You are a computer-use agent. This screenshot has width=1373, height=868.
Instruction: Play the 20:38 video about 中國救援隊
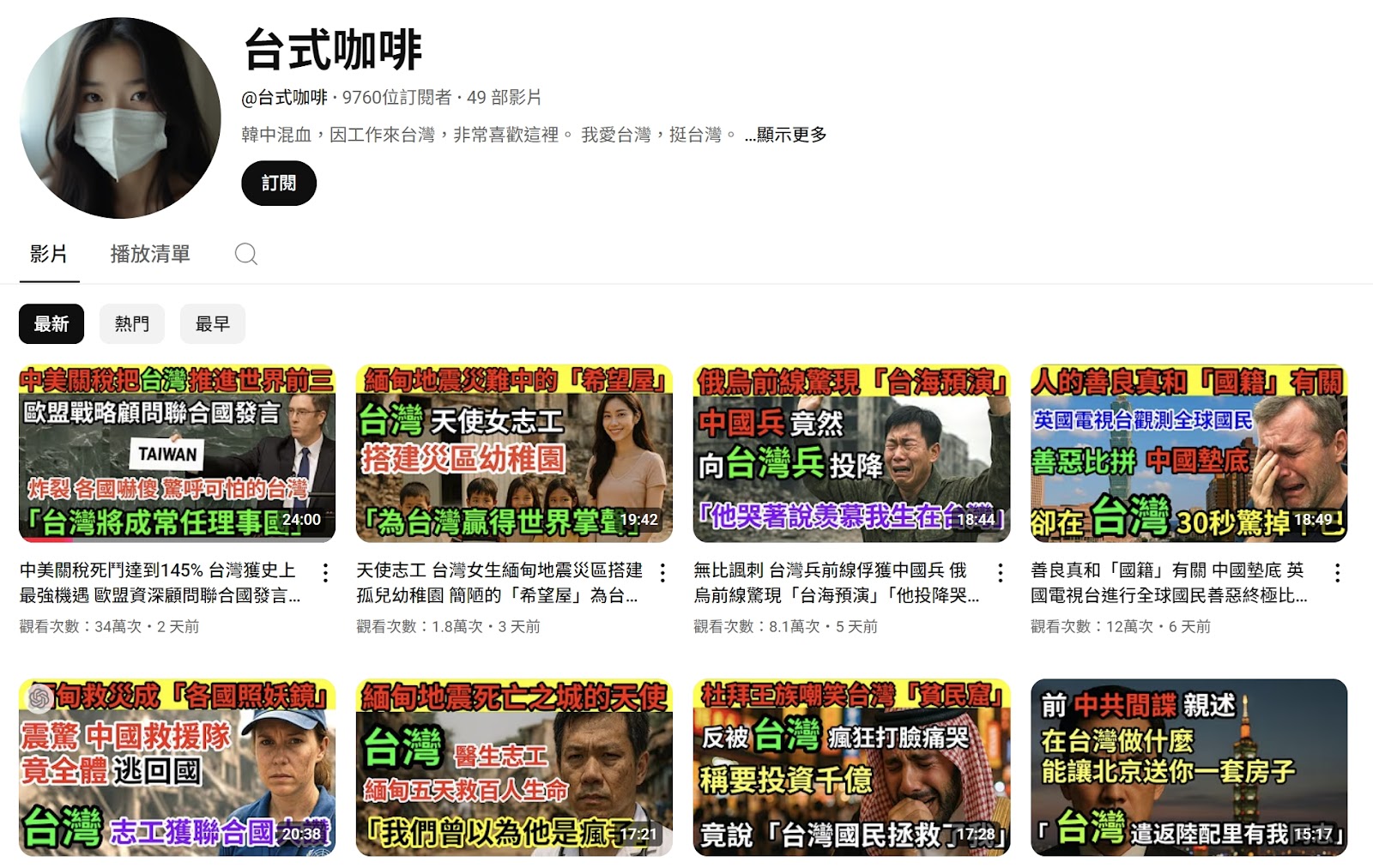(177, 768)
